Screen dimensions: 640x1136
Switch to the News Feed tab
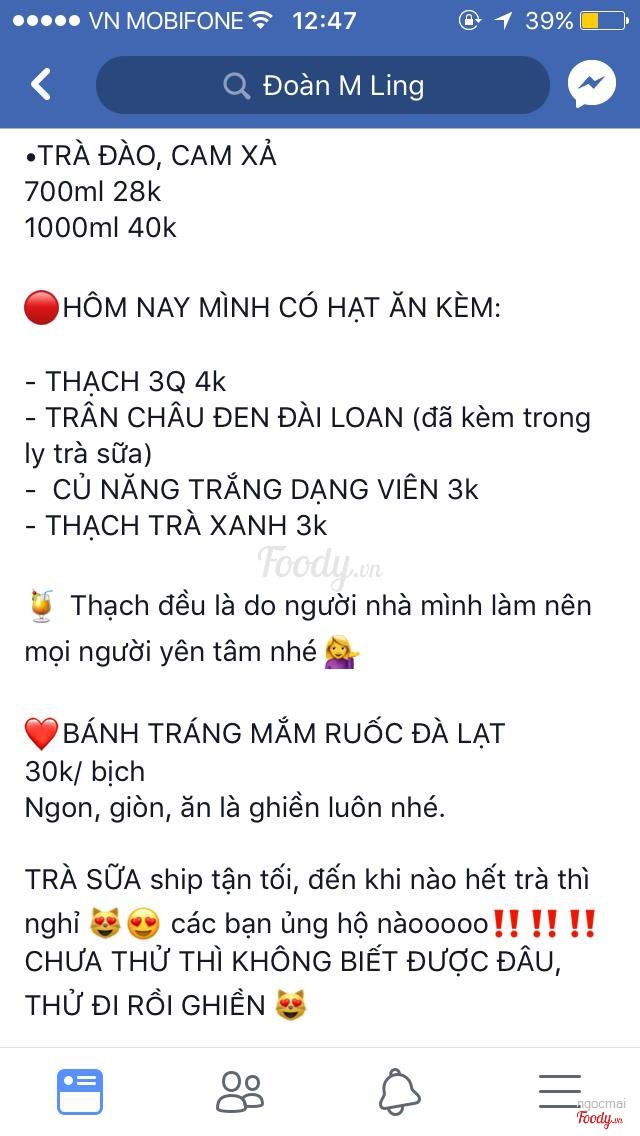click(80, 1091)
